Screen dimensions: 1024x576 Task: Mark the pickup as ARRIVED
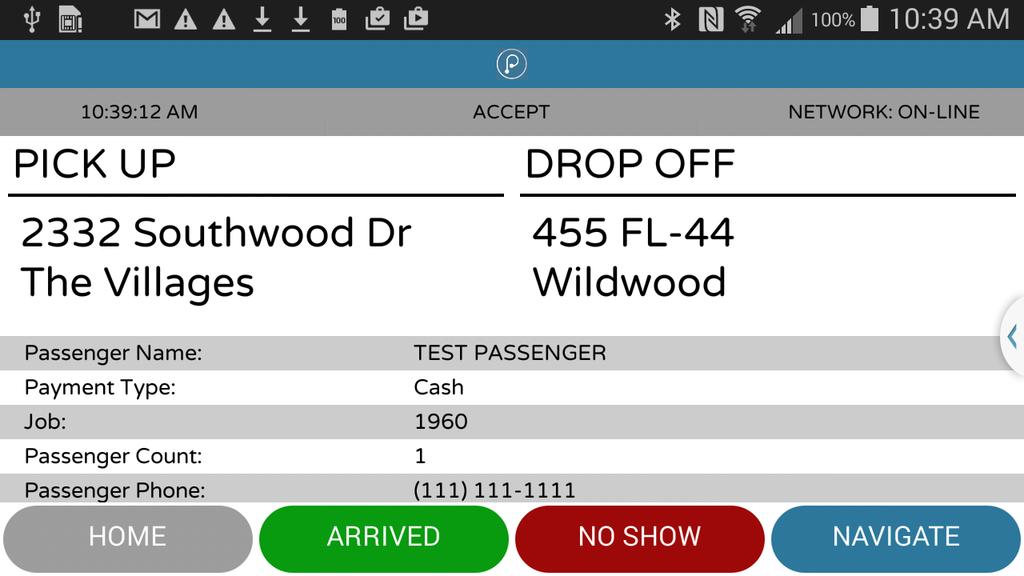click(383, 537)
